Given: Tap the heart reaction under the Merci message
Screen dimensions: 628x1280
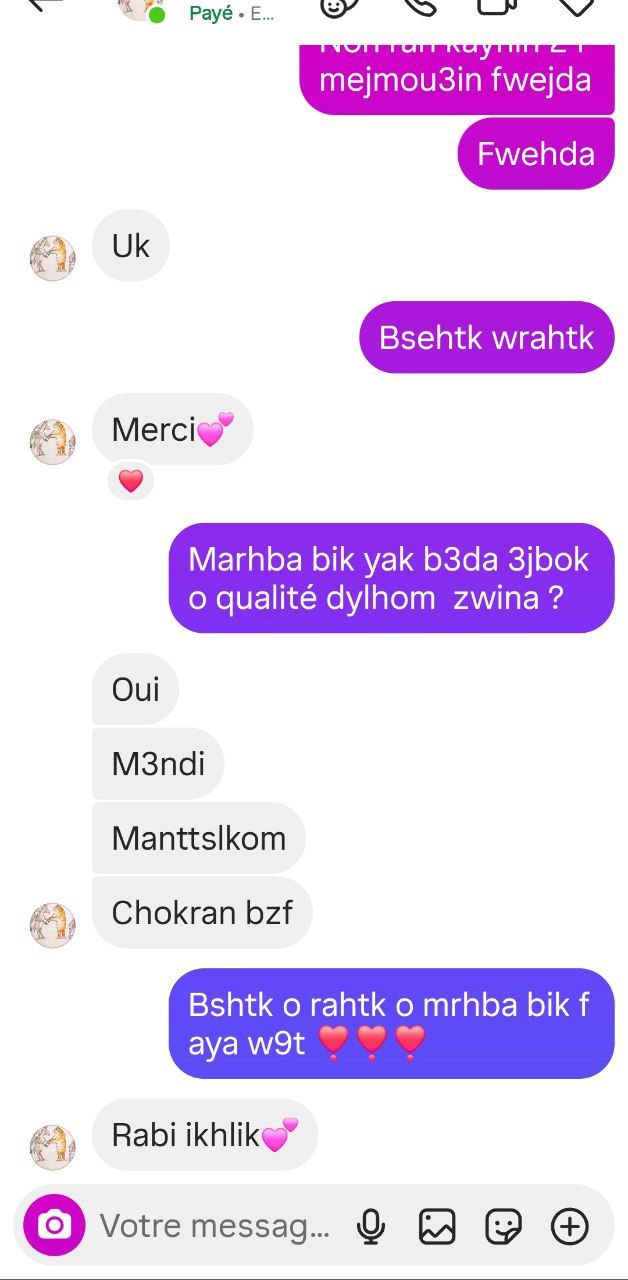Looking at the screenshot, I should [x=131, y=482].
